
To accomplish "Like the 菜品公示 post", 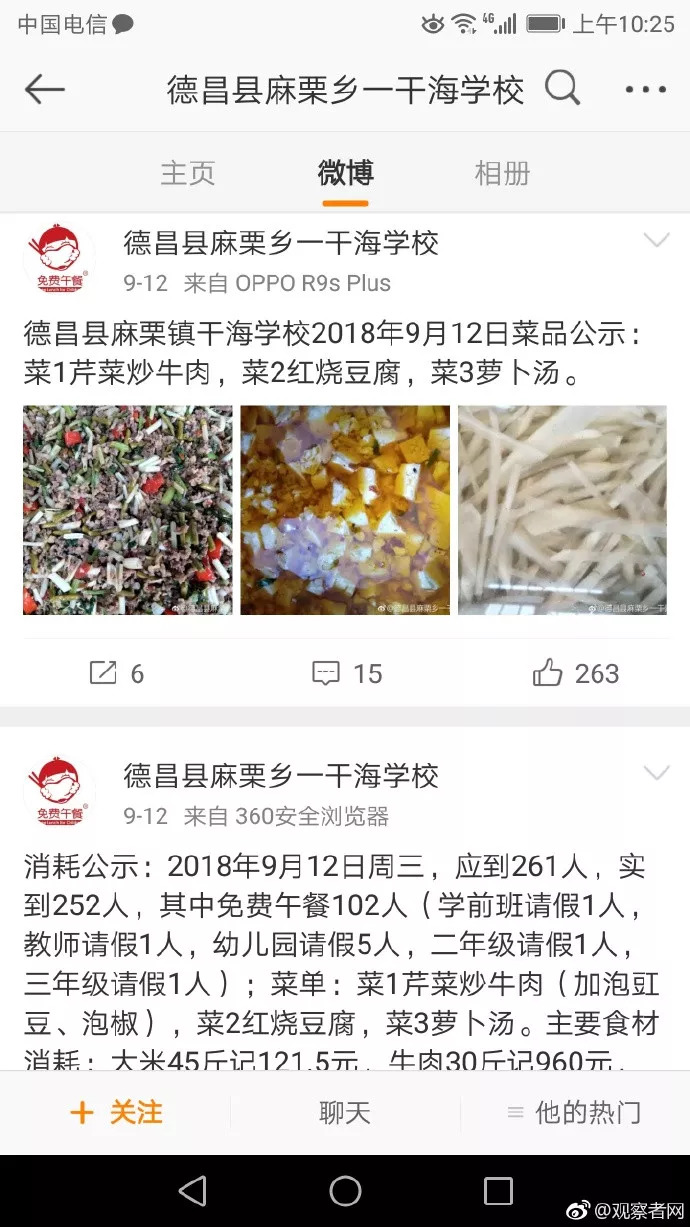I will pos(576,673).
